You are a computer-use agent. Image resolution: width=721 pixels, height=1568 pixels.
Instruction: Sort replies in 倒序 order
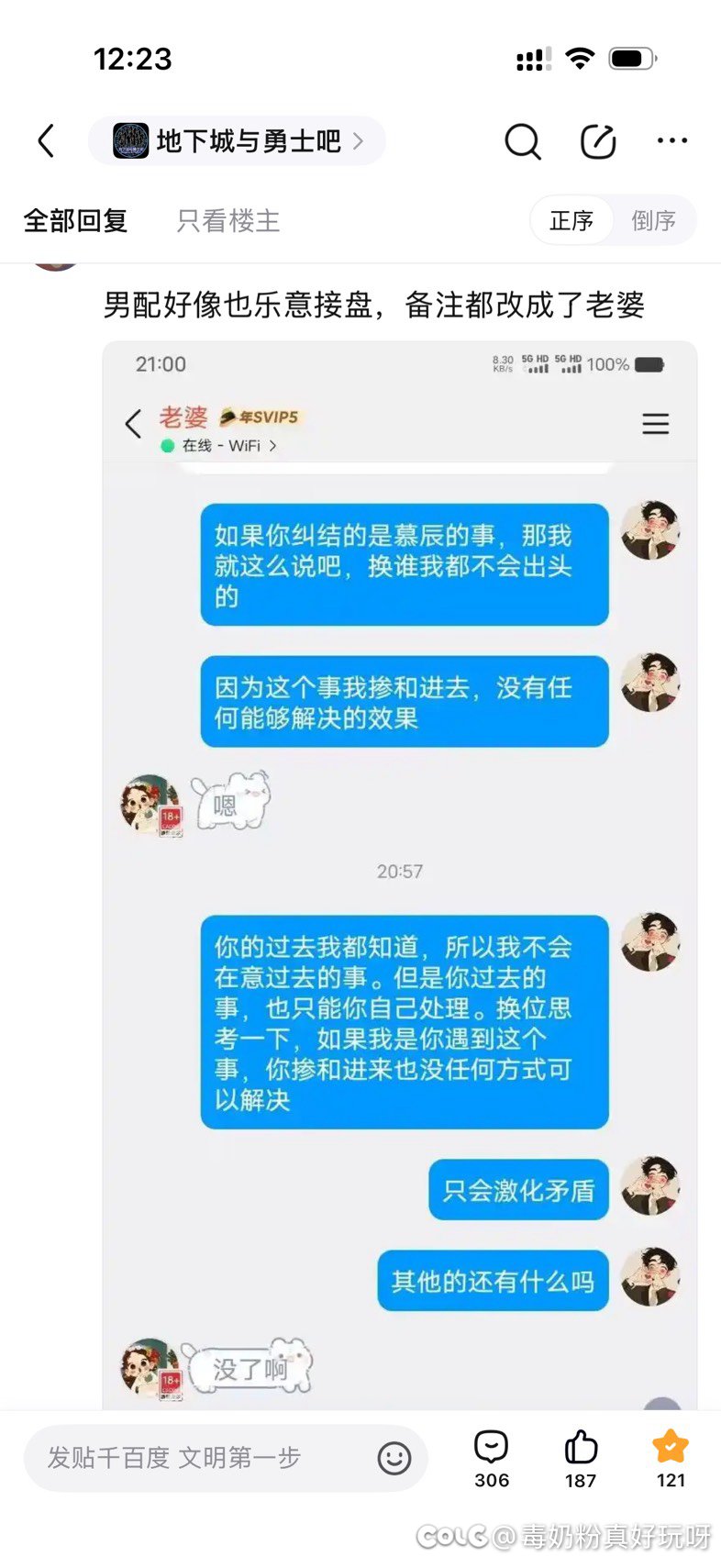point(653,221)
